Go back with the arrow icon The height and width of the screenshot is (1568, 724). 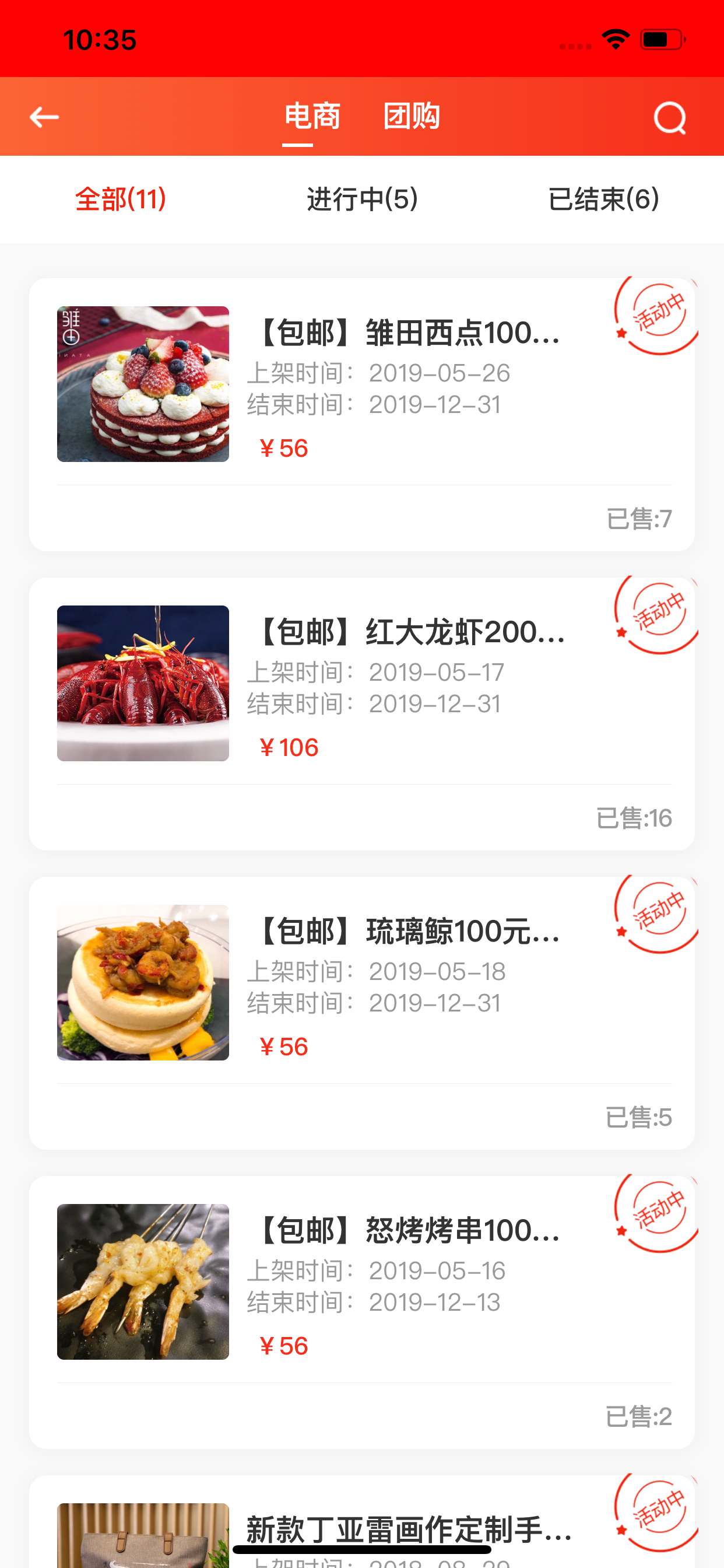(x=44, y=117)
